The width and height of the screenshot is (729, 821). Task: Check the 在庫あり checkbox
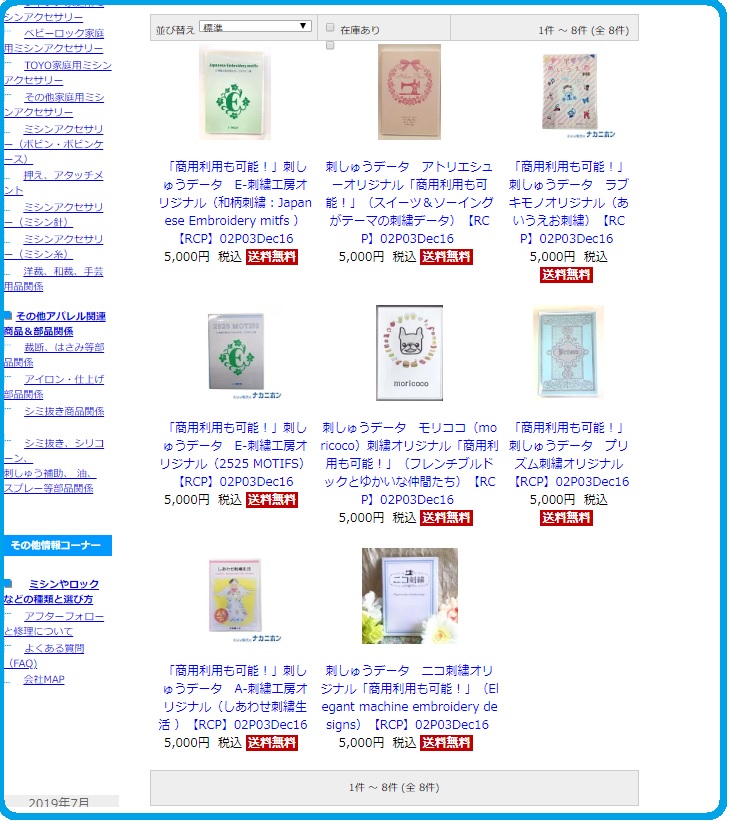click(x=330, y=28)
